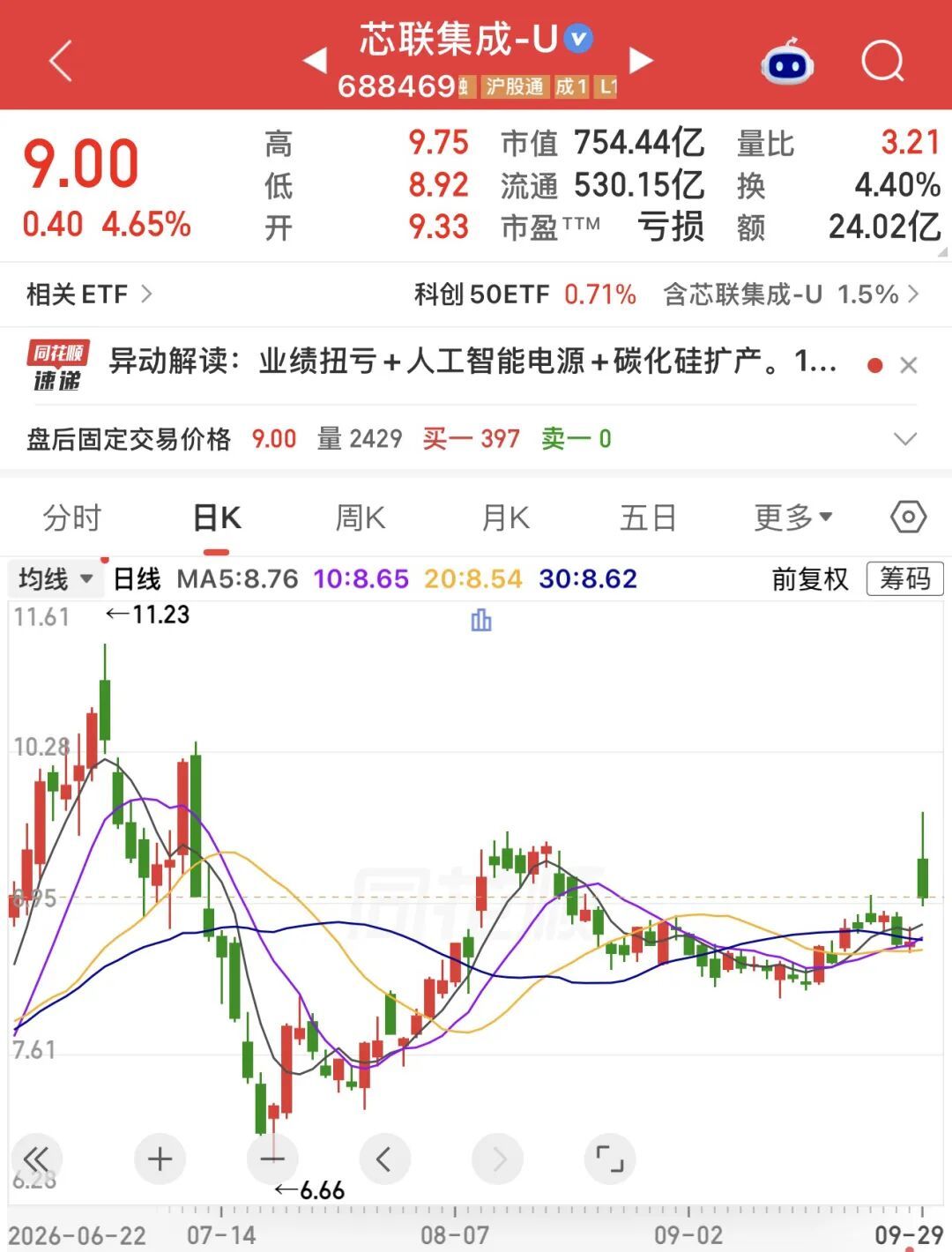Open the 均线 indicator dropdown
This screenshot has width=952, height=1252.
point(56,579)
